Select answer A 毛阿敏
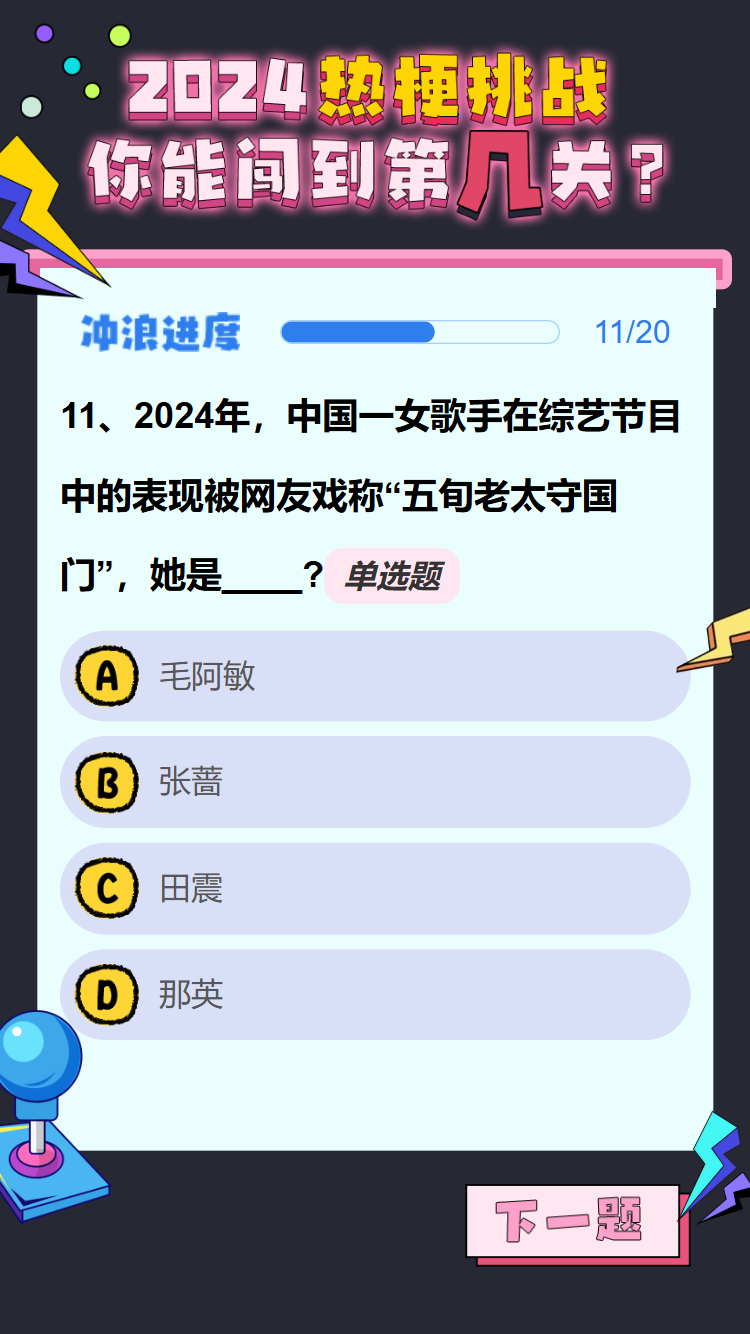 pos(374,676)
